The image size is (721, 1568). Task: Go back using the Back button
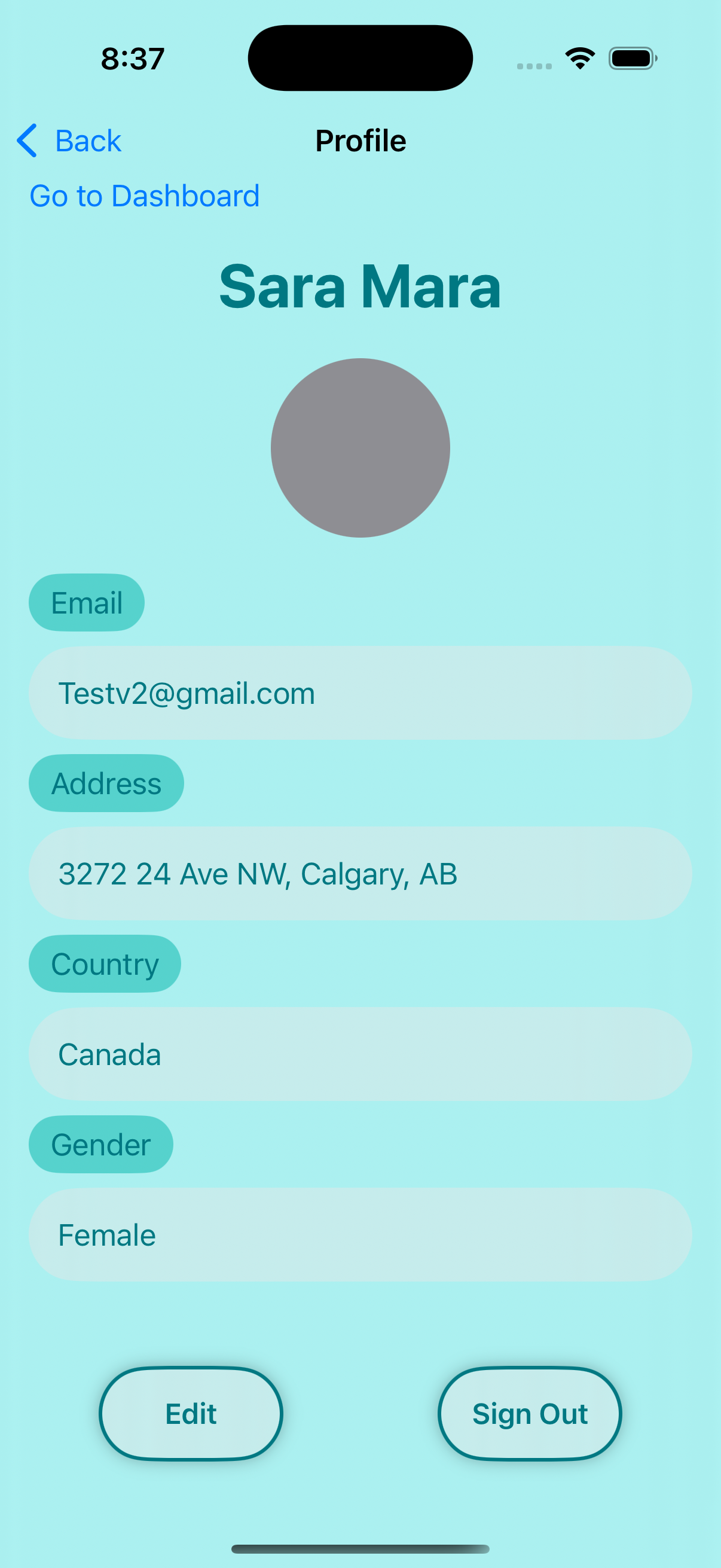pyautogui.click(x=69, y=141)
